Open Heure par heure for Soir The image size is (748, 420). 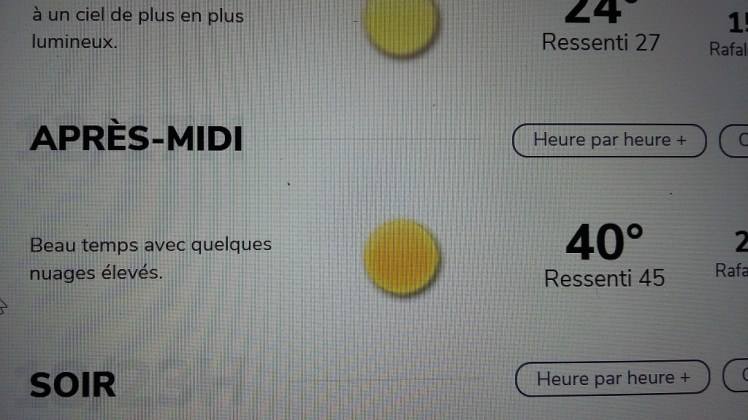coord(612,379)
